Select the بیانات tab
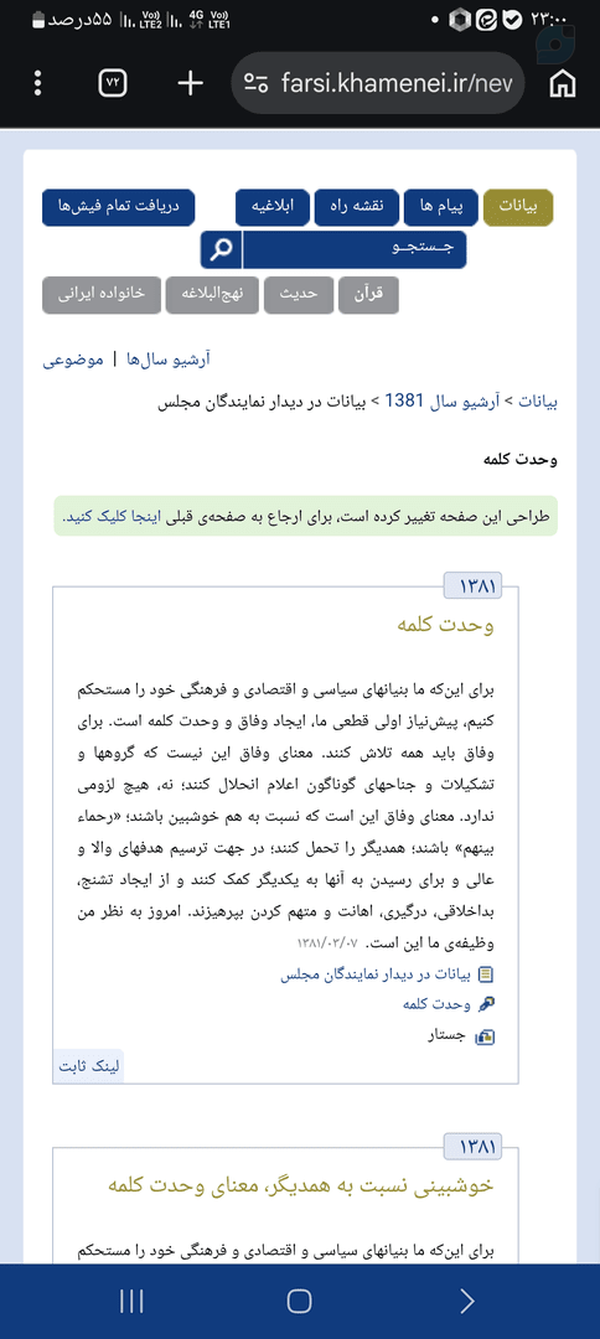Image resolution: width=600 pixels, height=1339 pixels. click(518, 207)
